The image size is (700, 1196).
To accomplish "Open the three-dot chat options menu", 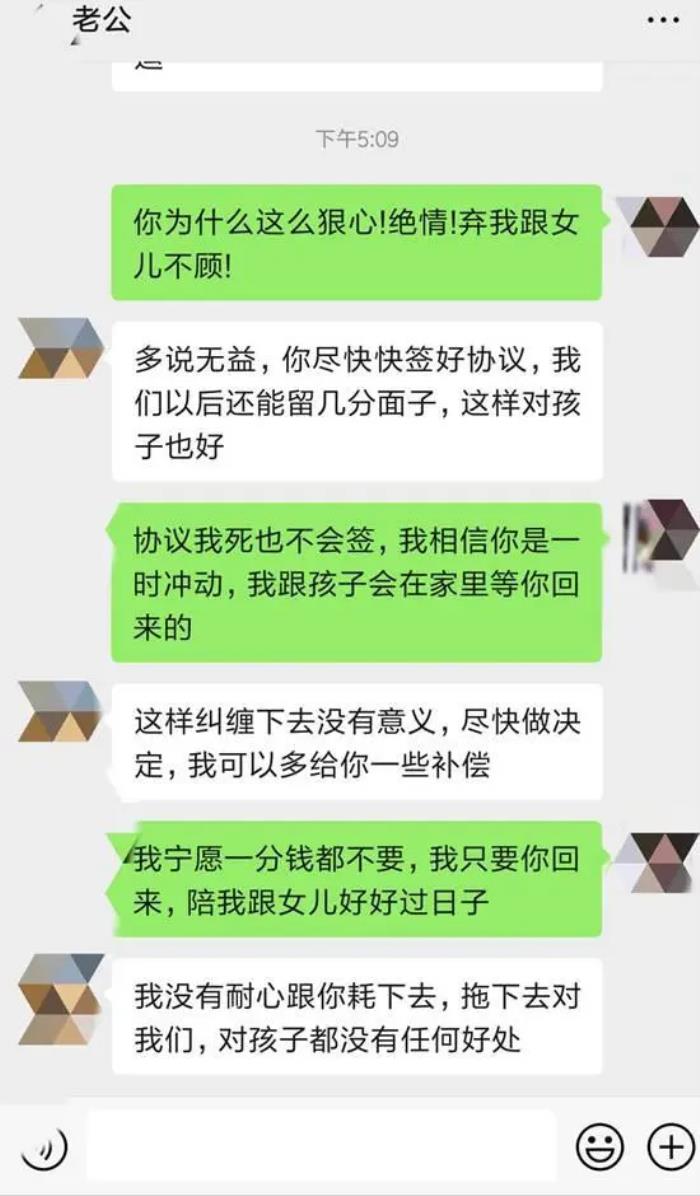I will pos(662,21).
